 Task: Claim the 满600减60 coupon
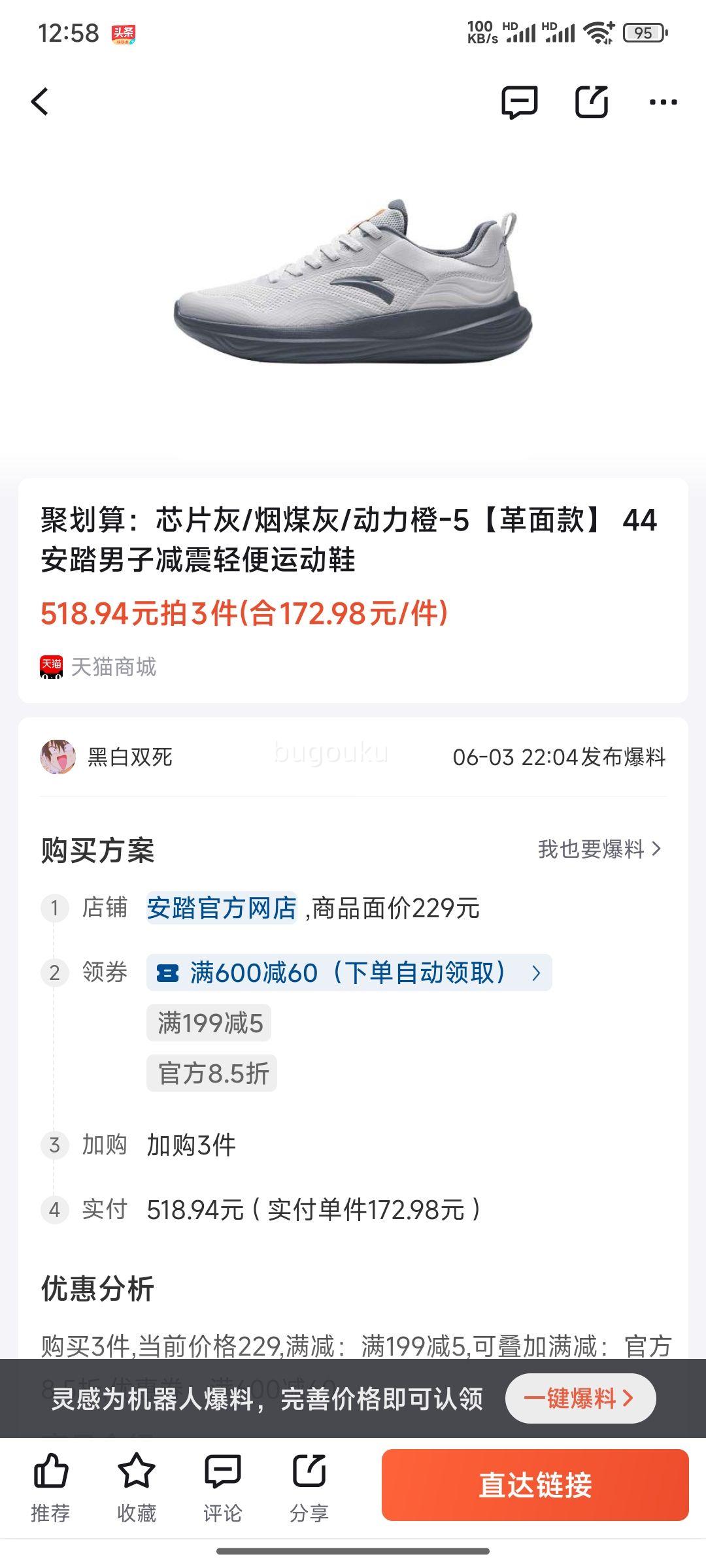pos(348,973)
